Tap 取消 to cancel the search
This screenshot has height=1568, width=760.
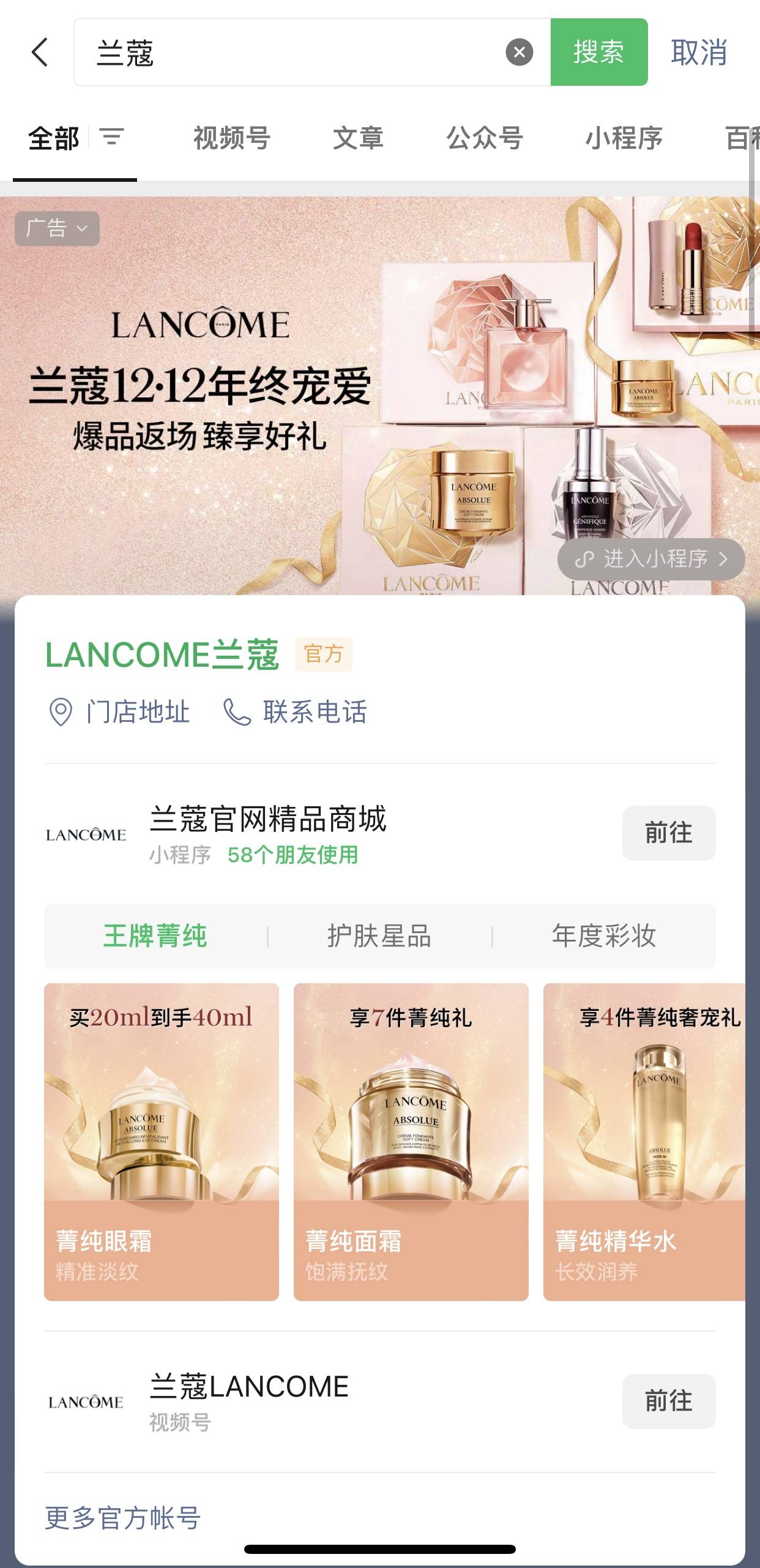[x=699, y=54]
